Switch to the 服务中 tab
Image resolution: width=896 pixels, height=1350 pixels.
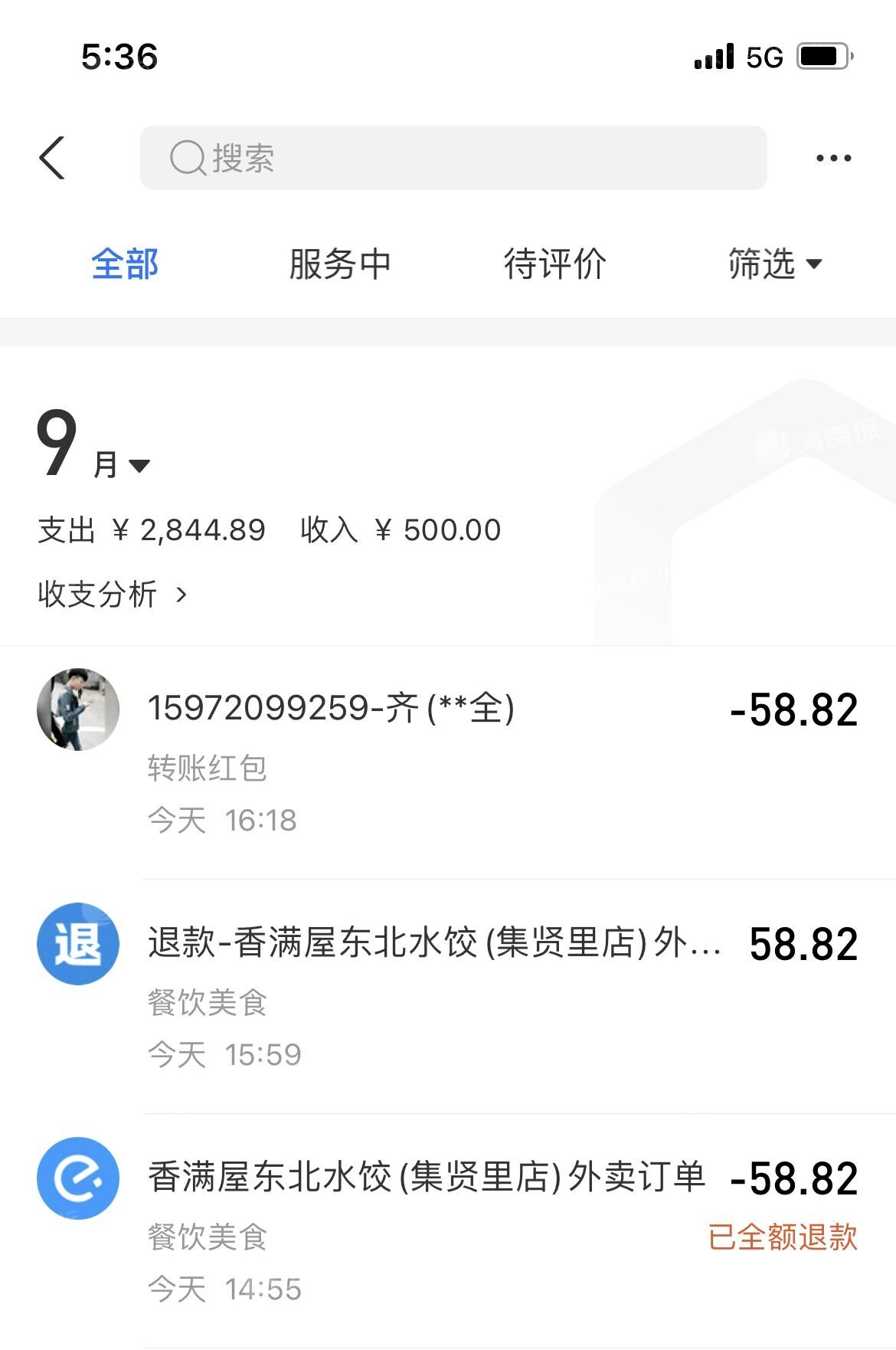pyautogui.click(x=339, y=264)
